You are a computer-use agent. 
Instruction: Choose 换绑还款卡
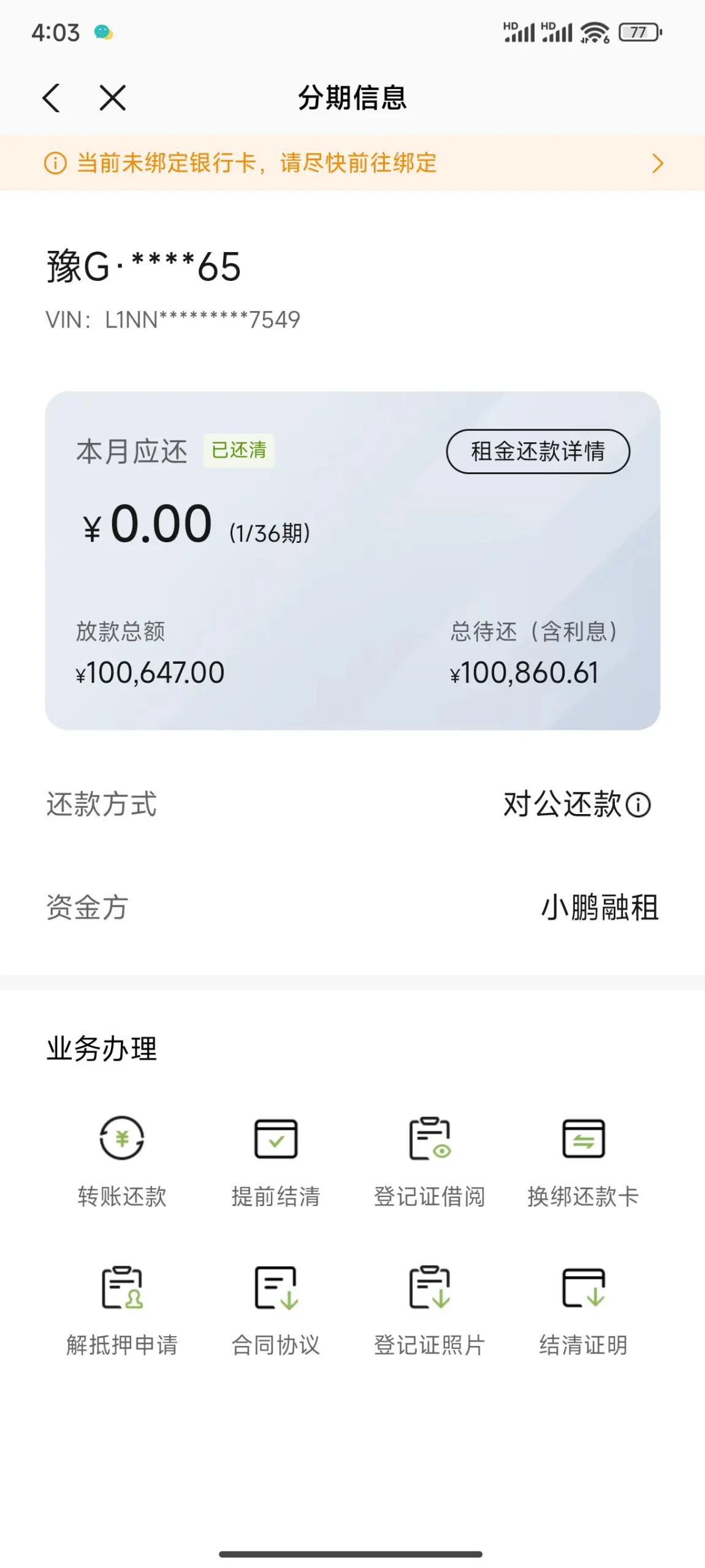[584, 1159]
